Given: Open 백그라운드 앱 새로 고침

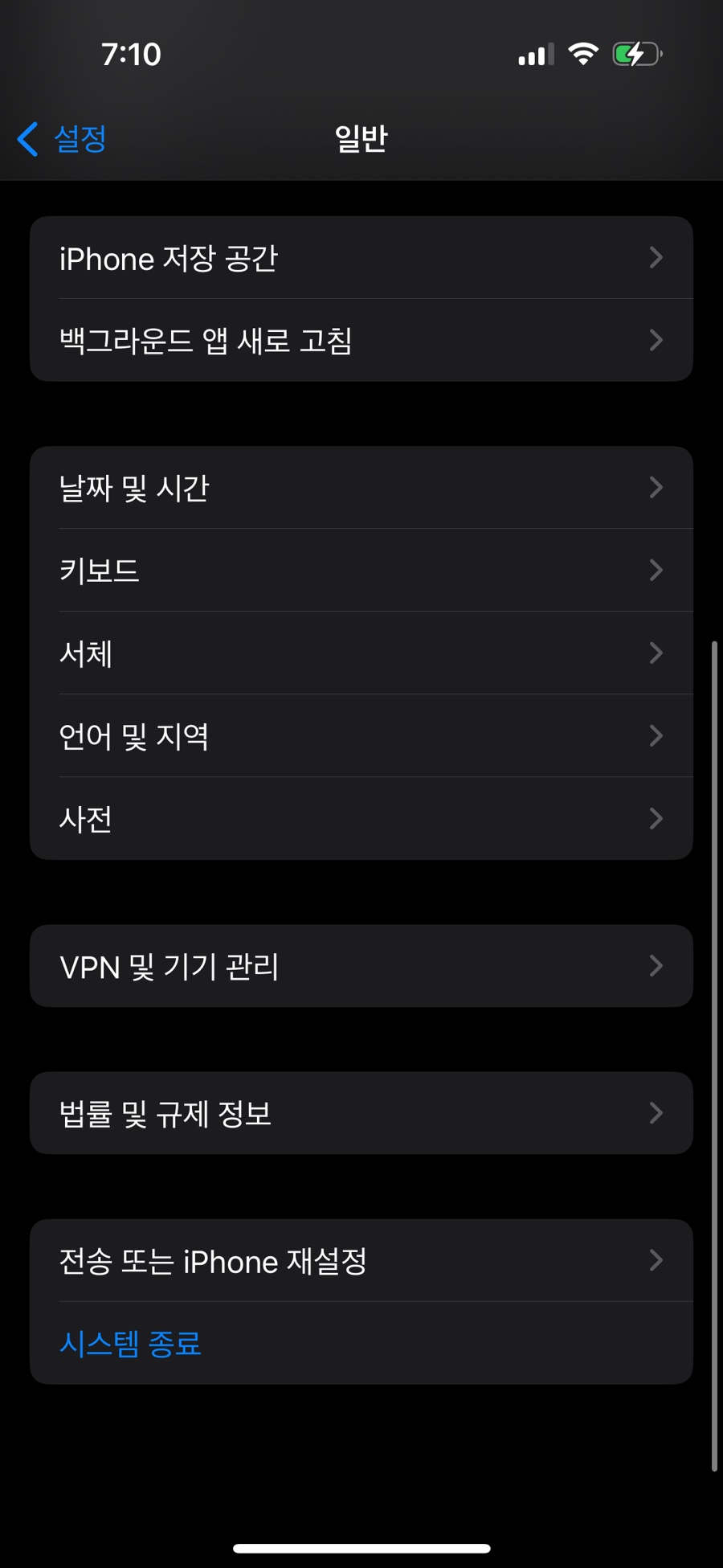Looking at the screenshot, I should (361, 341).
